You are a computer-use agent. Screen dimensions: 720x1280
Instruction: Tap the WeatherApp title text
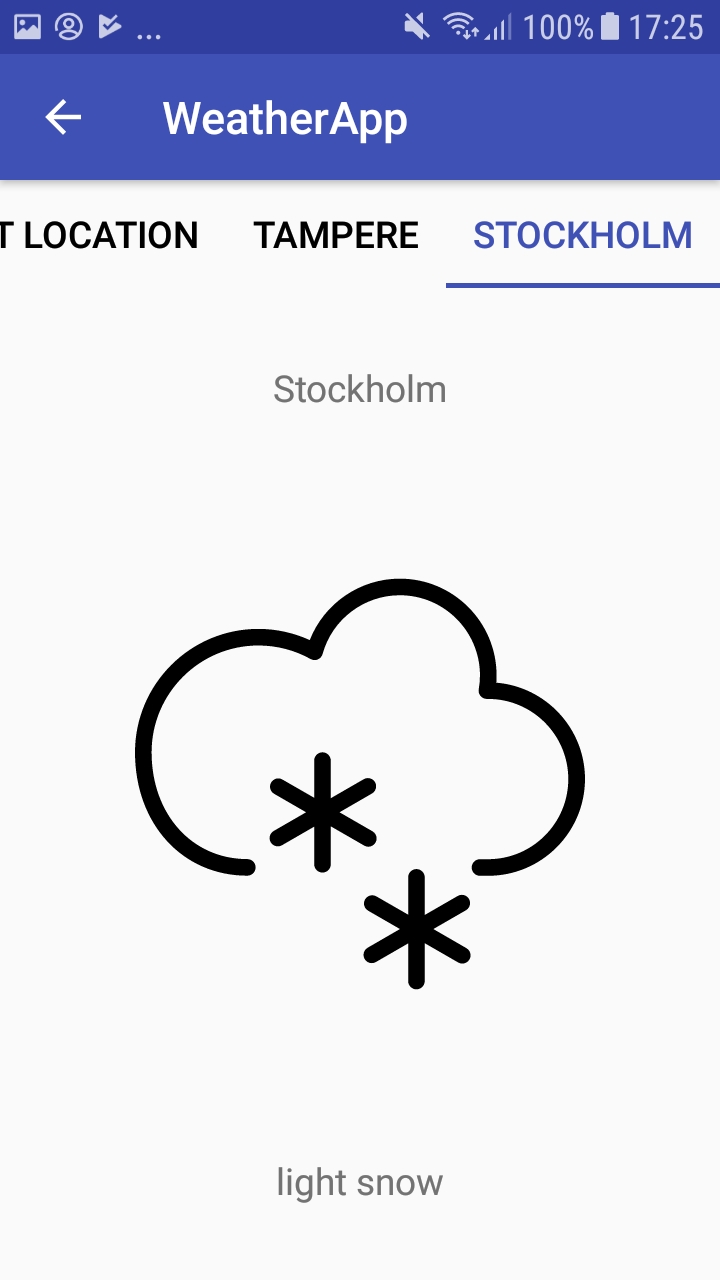pyautogui.click(x=287, y=117)
